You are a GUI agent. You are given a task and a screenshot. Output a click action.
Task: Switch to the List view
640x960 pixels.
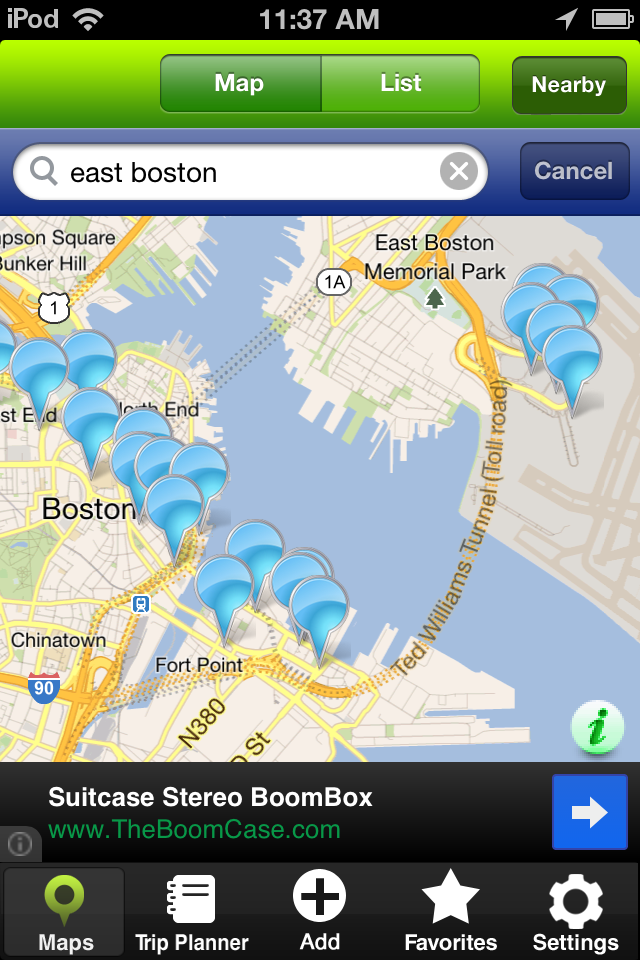400,84
